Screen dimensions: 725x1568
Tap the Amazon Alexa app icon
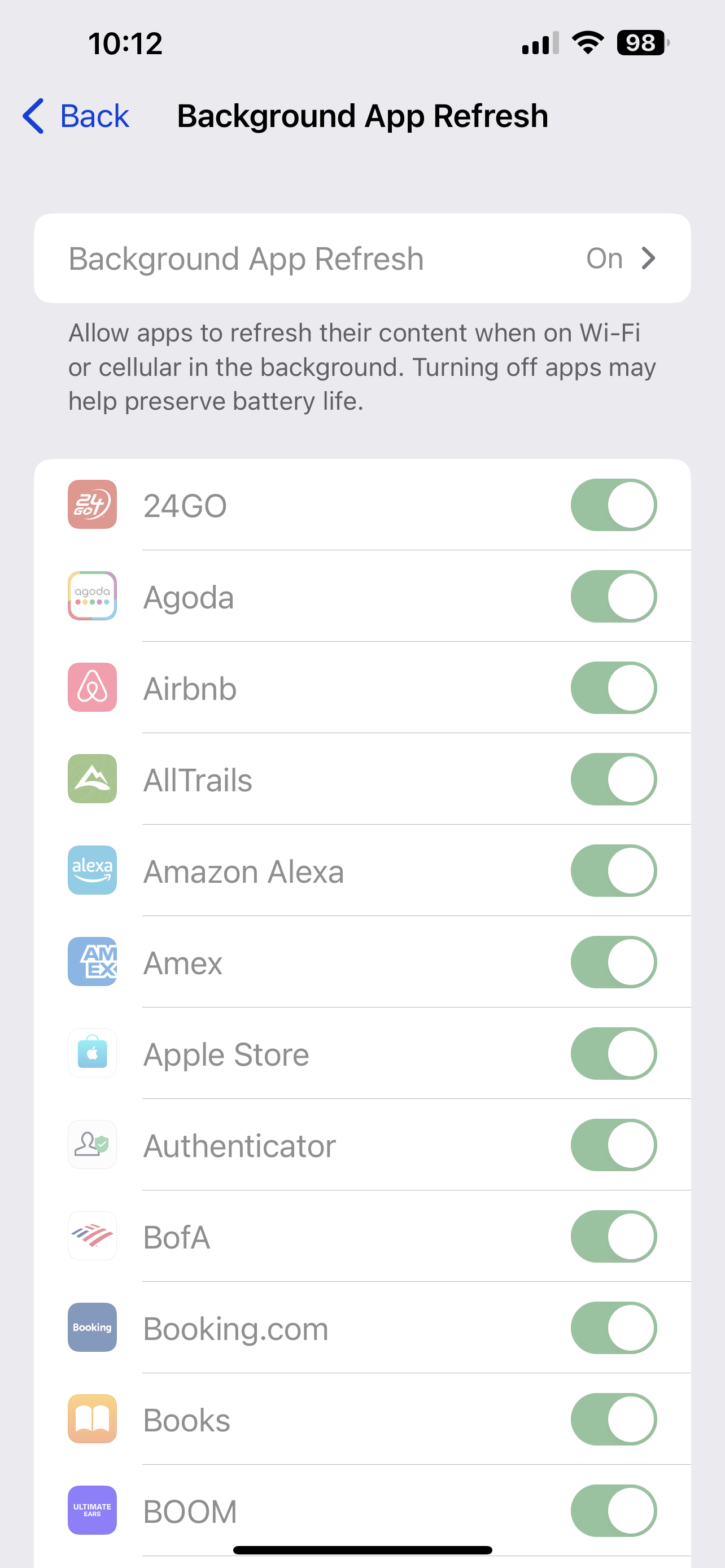tap(92, 870)
